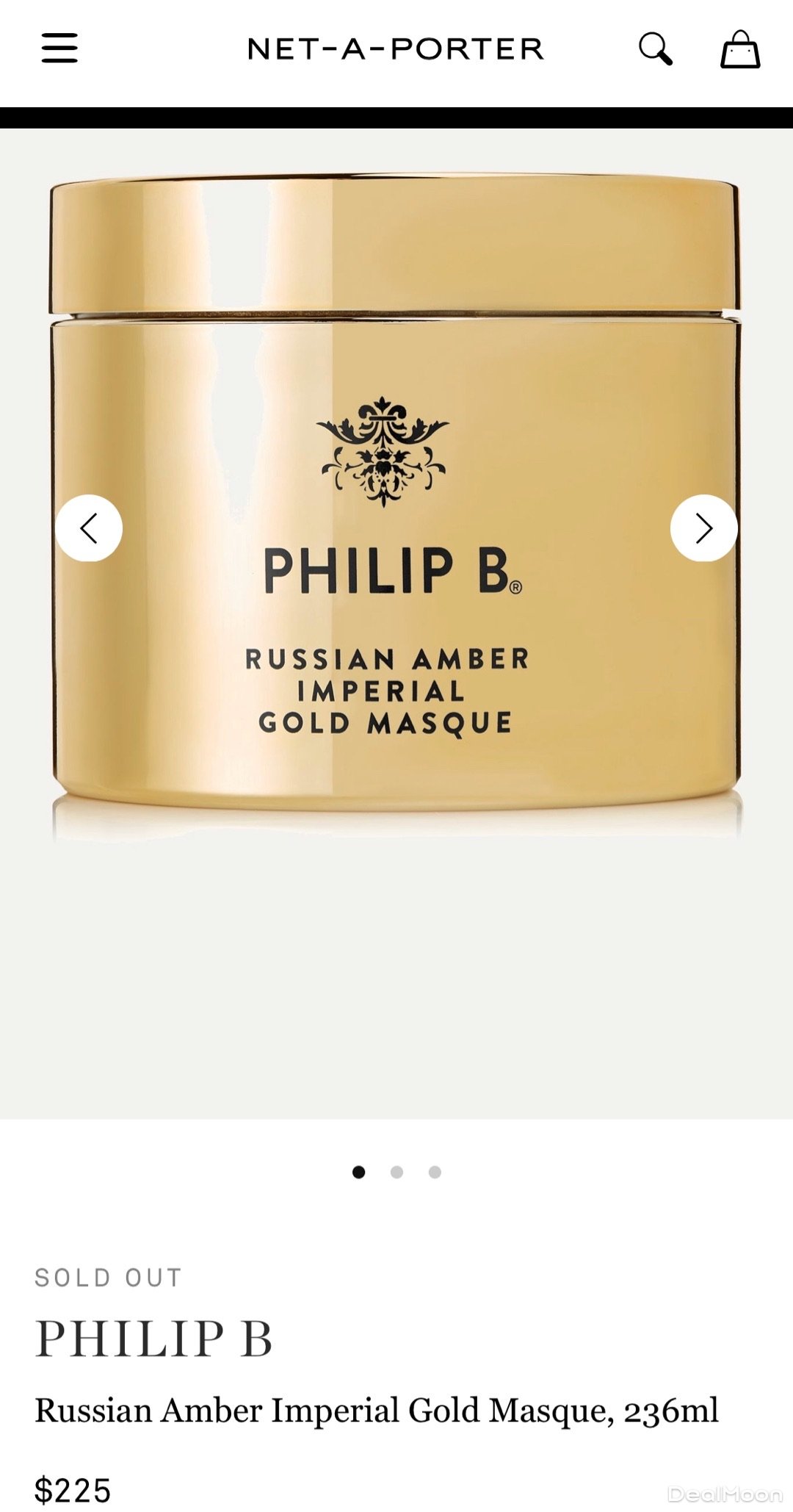Viewport: 793px width, 1512px height.
Task: Go to the NET-A-PORTER homepage
Action: click(396, 49)
